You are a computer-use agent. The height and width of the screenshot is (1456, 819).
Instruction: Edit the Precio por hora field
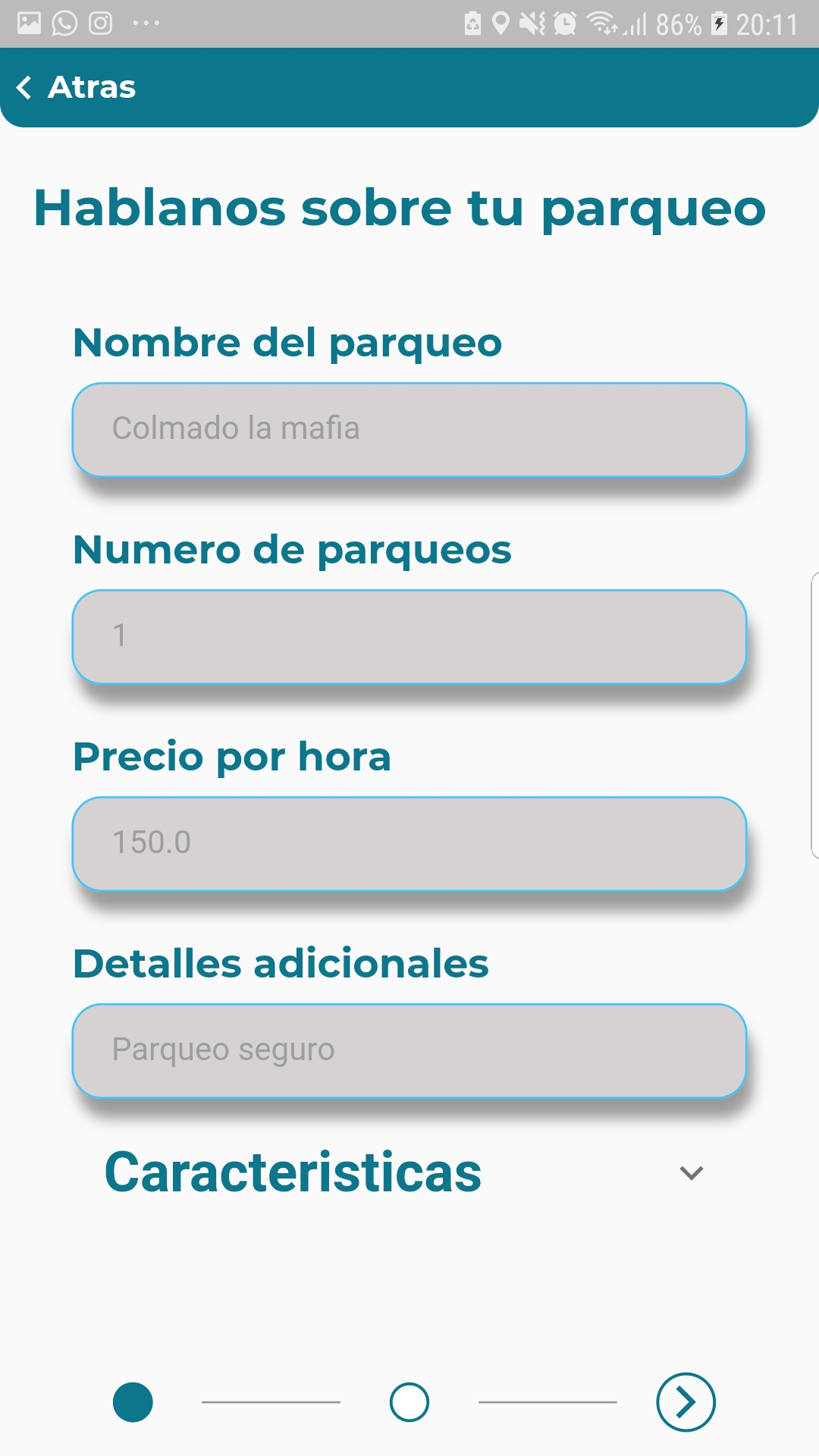tap(409, 844)
